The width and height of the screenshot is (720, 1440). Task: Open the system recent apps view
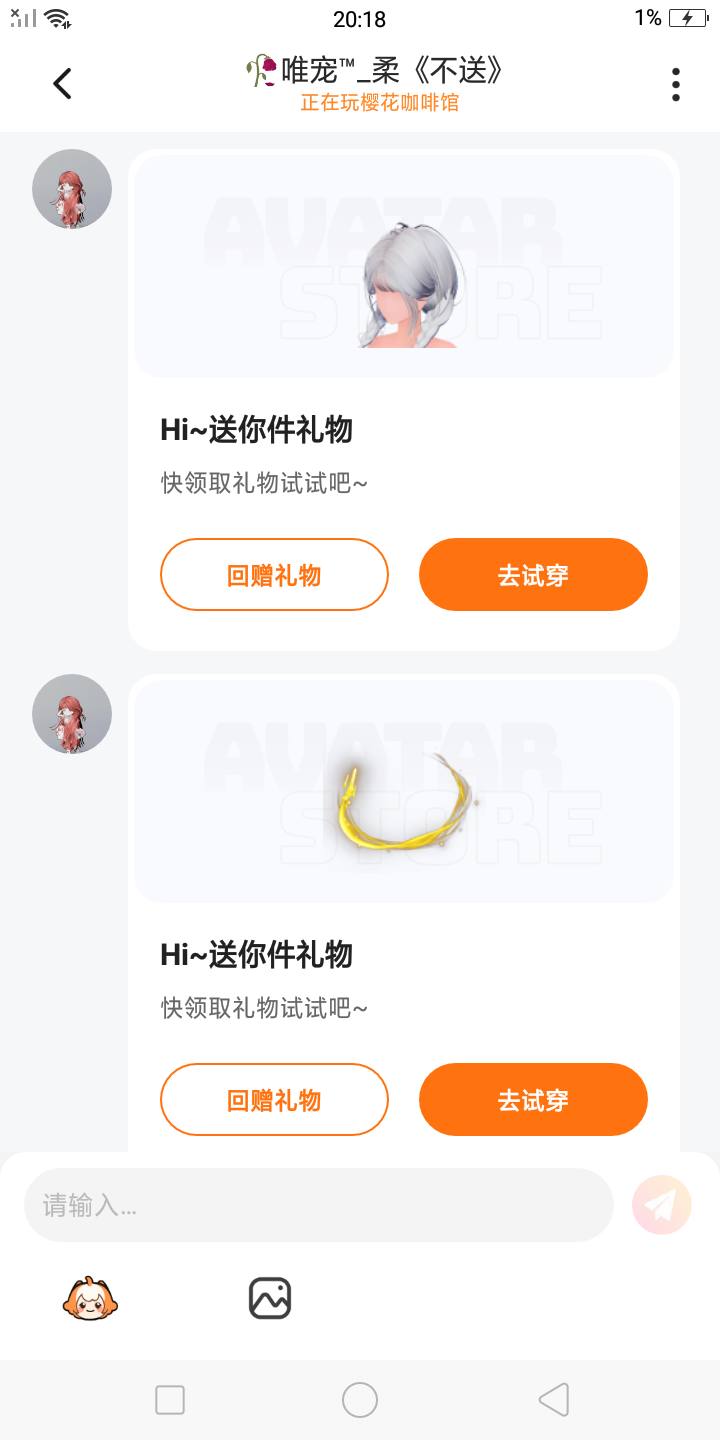click(x=170, y=1400)
